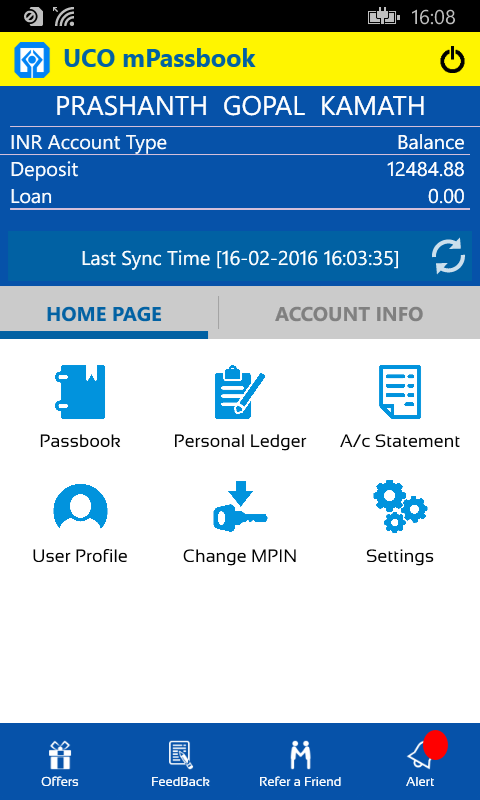Screen dimensions: 480x800
Task: Open User Profile
Action: [80, 522]
